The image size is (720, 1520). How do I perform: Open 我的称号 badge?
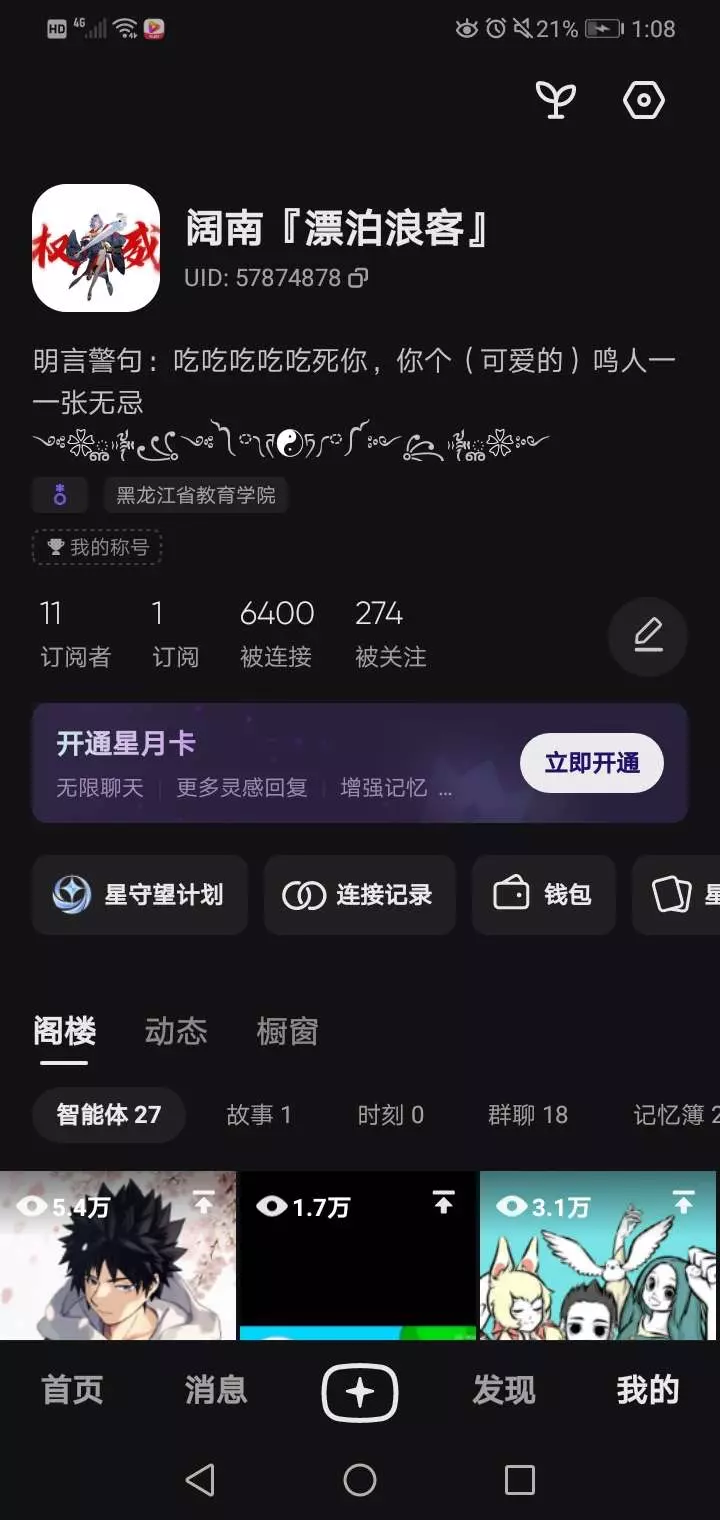tap(97, 547)
